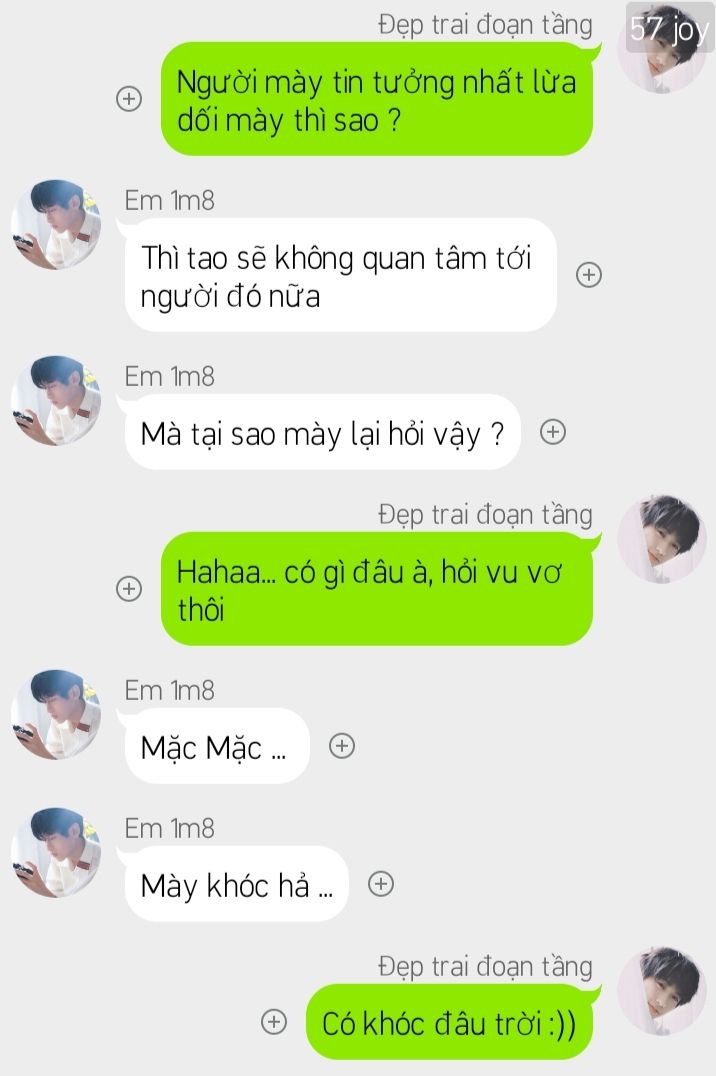Screen dimensions: 716x1076
Task: Open the plus icon beside "Mày khóc hả ..."
Action: pyautogui.click(x=381, y=884)
